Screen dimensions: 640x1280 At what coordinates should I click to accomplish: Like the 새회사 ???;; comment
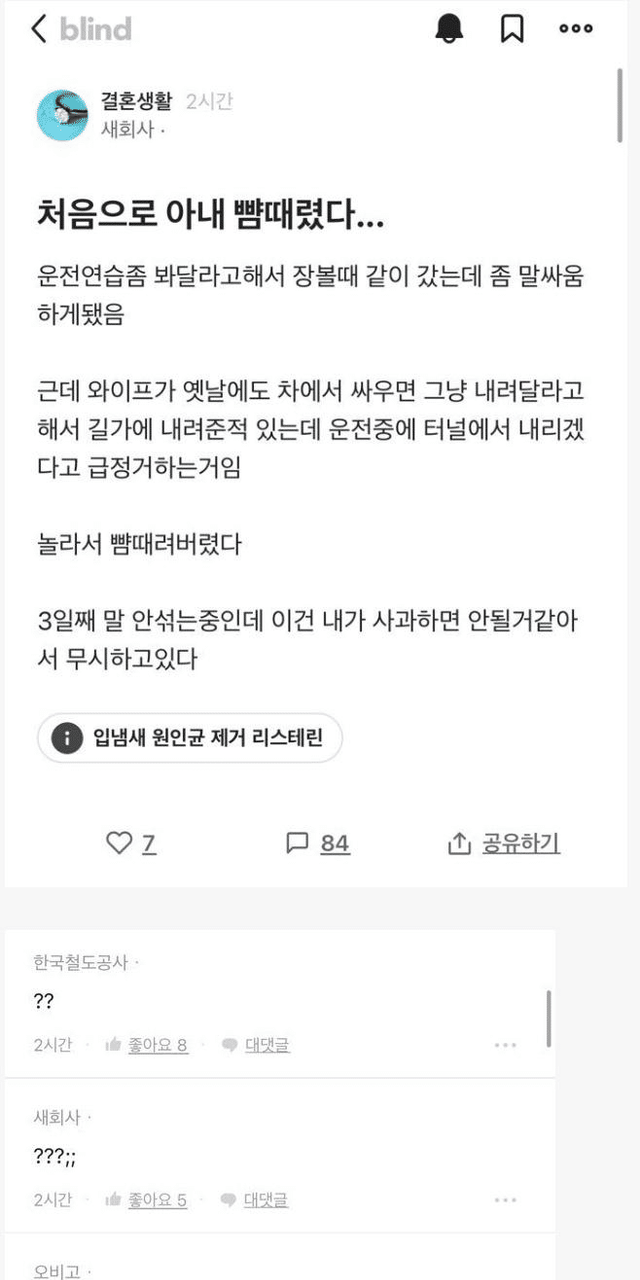[146, 1200]
